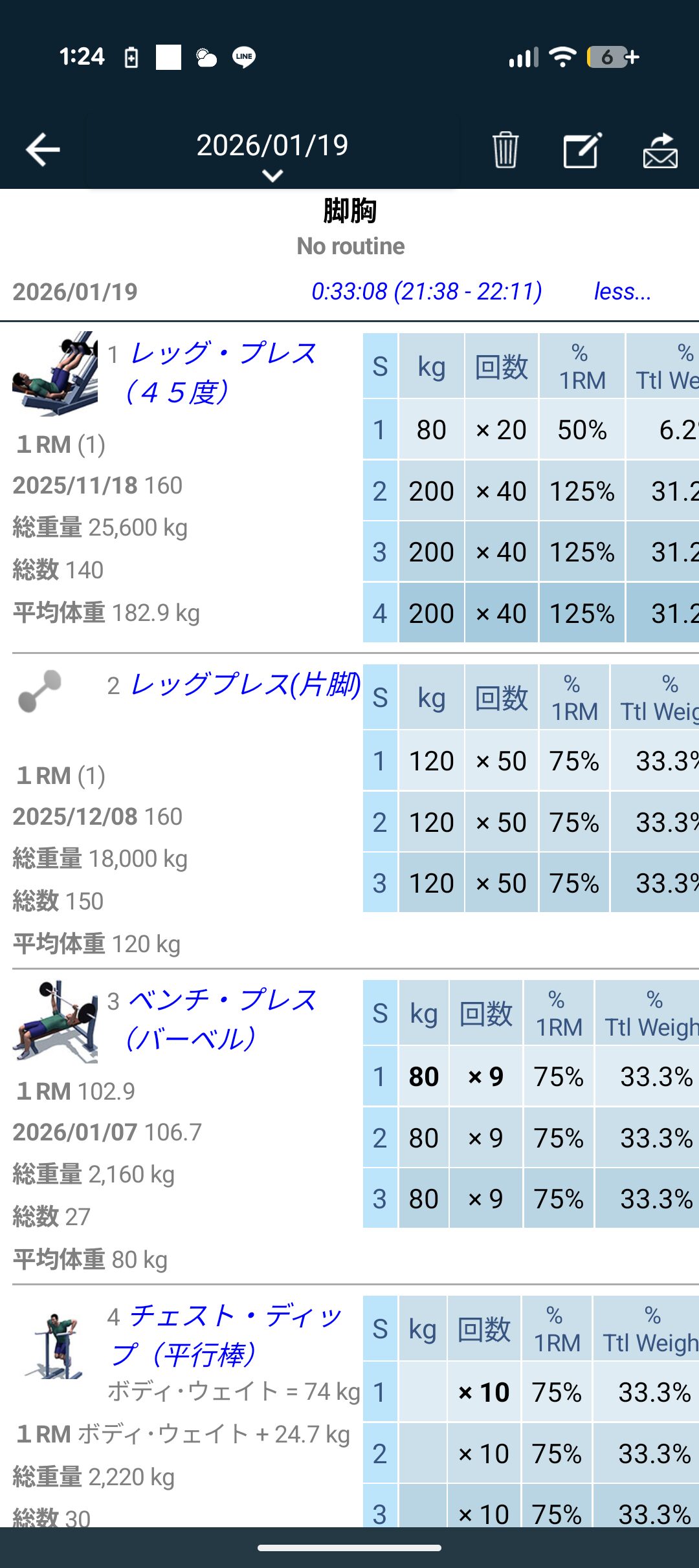Edit this workout log
The height and width of the screenshot is (1568, 699).
pos(582,150)
